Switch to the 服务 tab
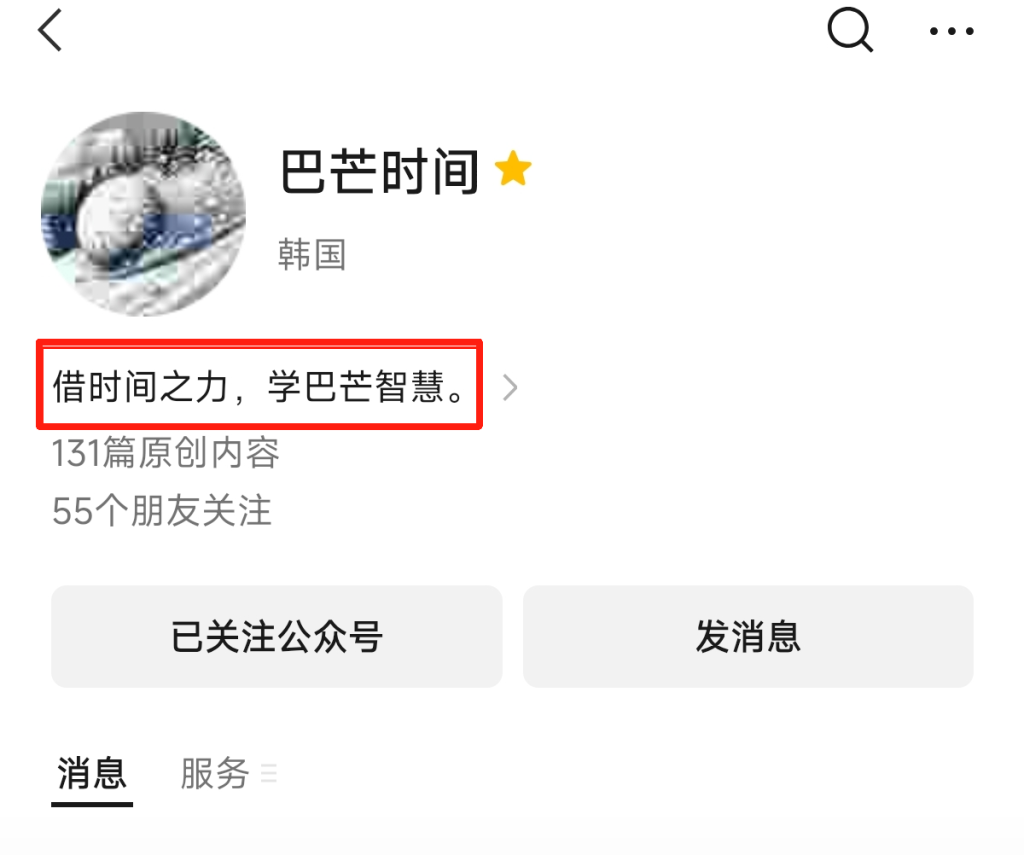 pos(215,773)
